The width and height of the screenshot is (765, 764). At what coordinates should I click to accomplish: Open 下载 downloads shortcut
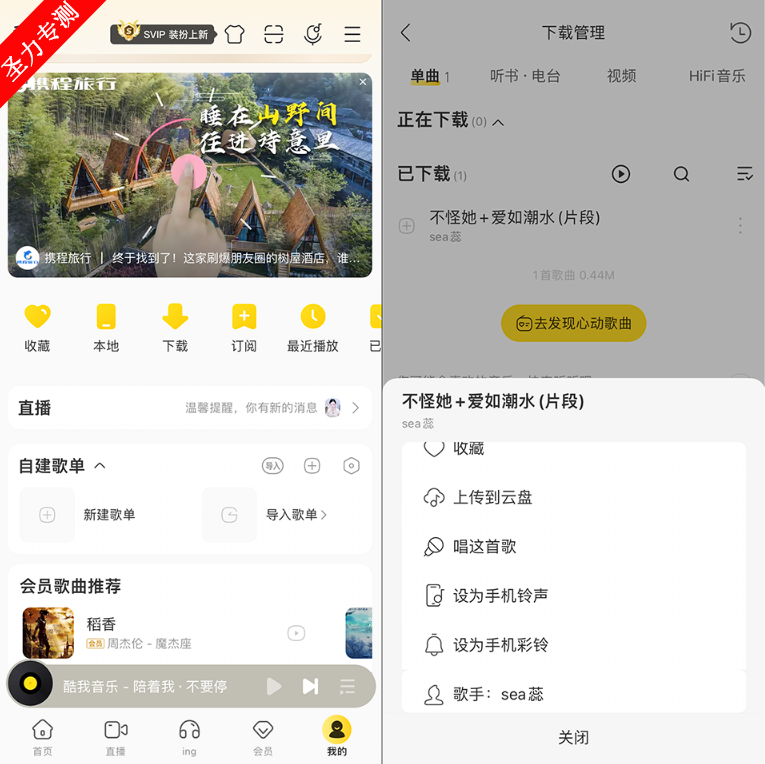pos(175,328)
